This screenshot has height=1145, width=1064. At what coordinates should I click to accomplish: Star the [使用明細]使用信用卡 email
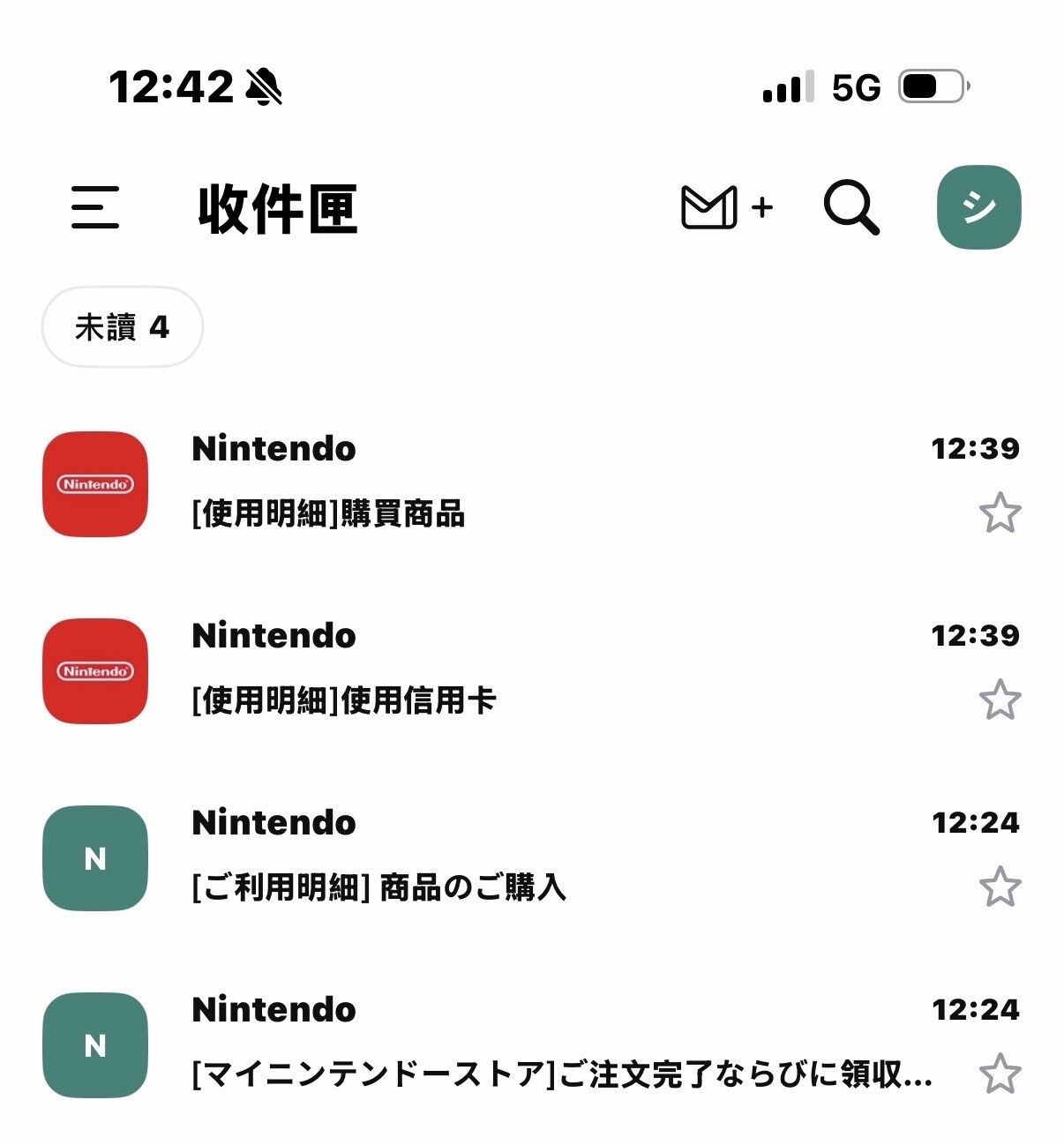[1000, 700]
